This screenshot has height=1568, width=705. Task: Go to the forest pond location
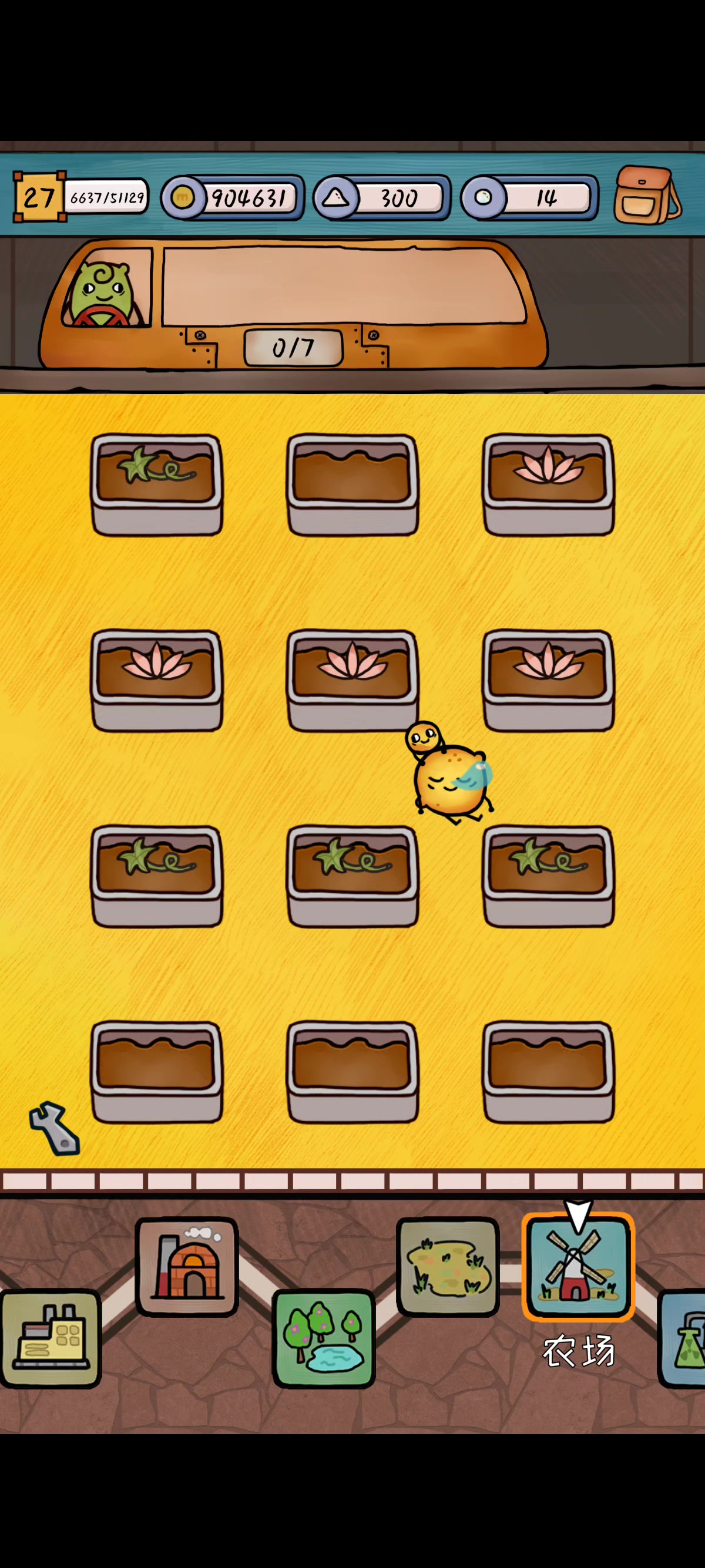click(x=323, y=1338)
